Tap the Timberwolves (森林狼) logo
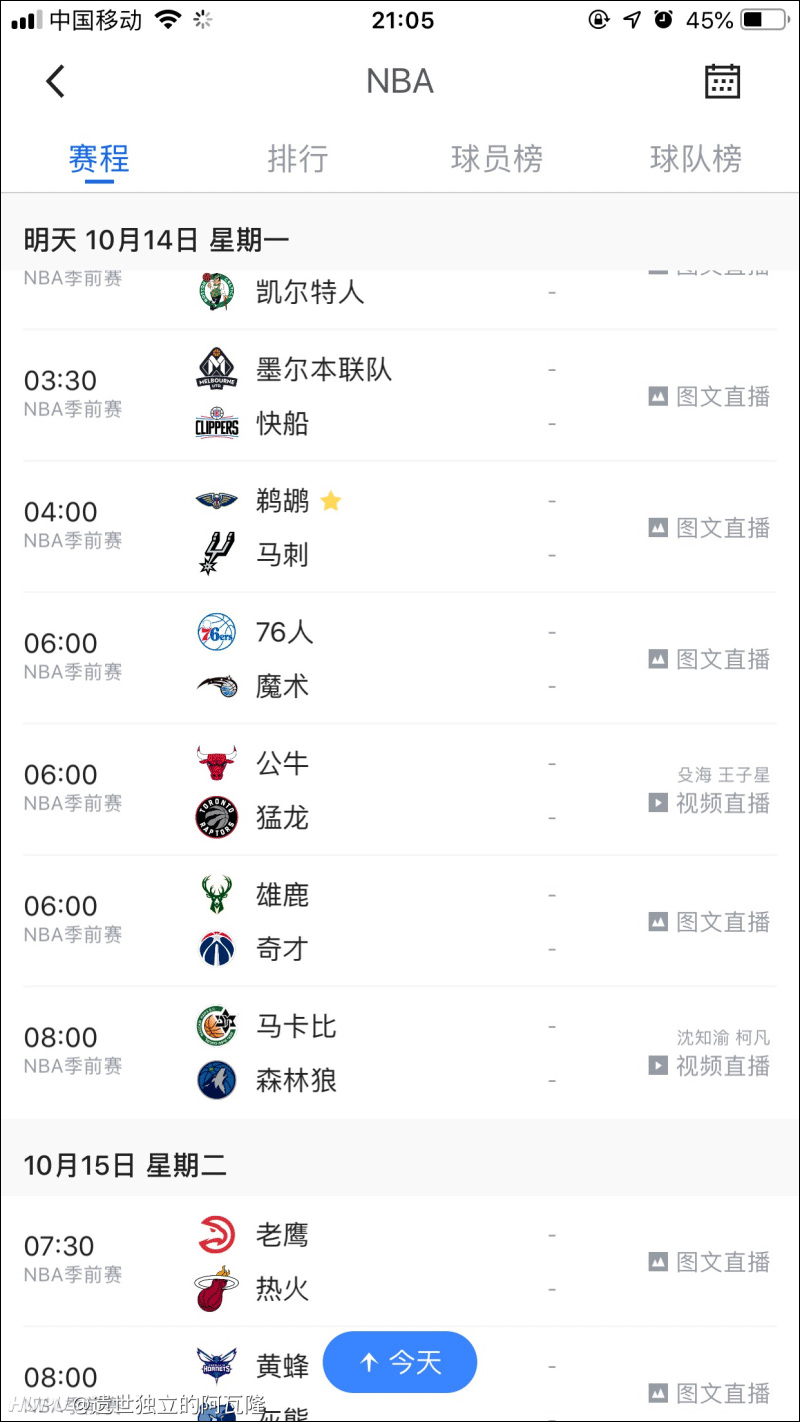Screen dimensions: 800x1422 (x=215, y=1080)
